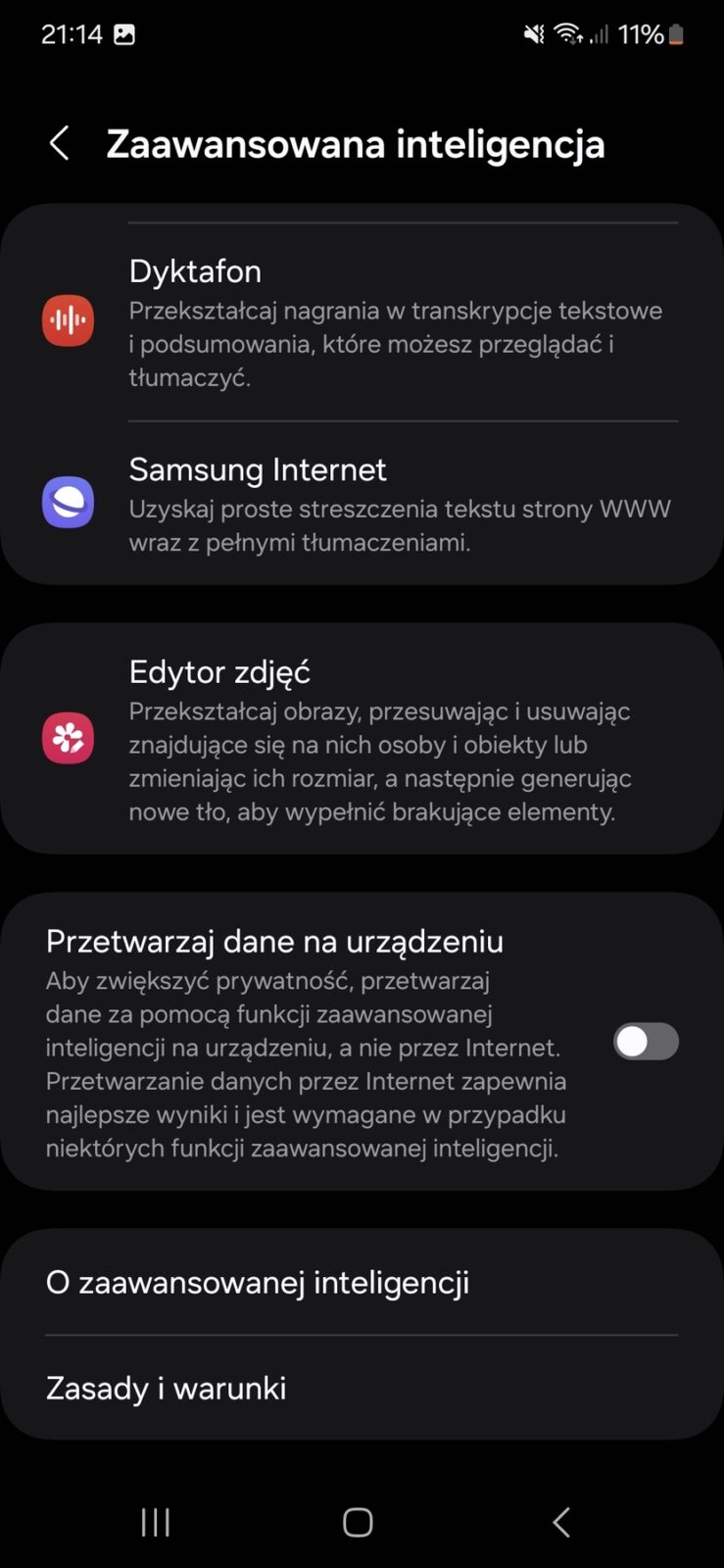Open Edytor zdjęć settings row
The width and height of the screenshot is (724, 1568).
click(x=362, y=739)
